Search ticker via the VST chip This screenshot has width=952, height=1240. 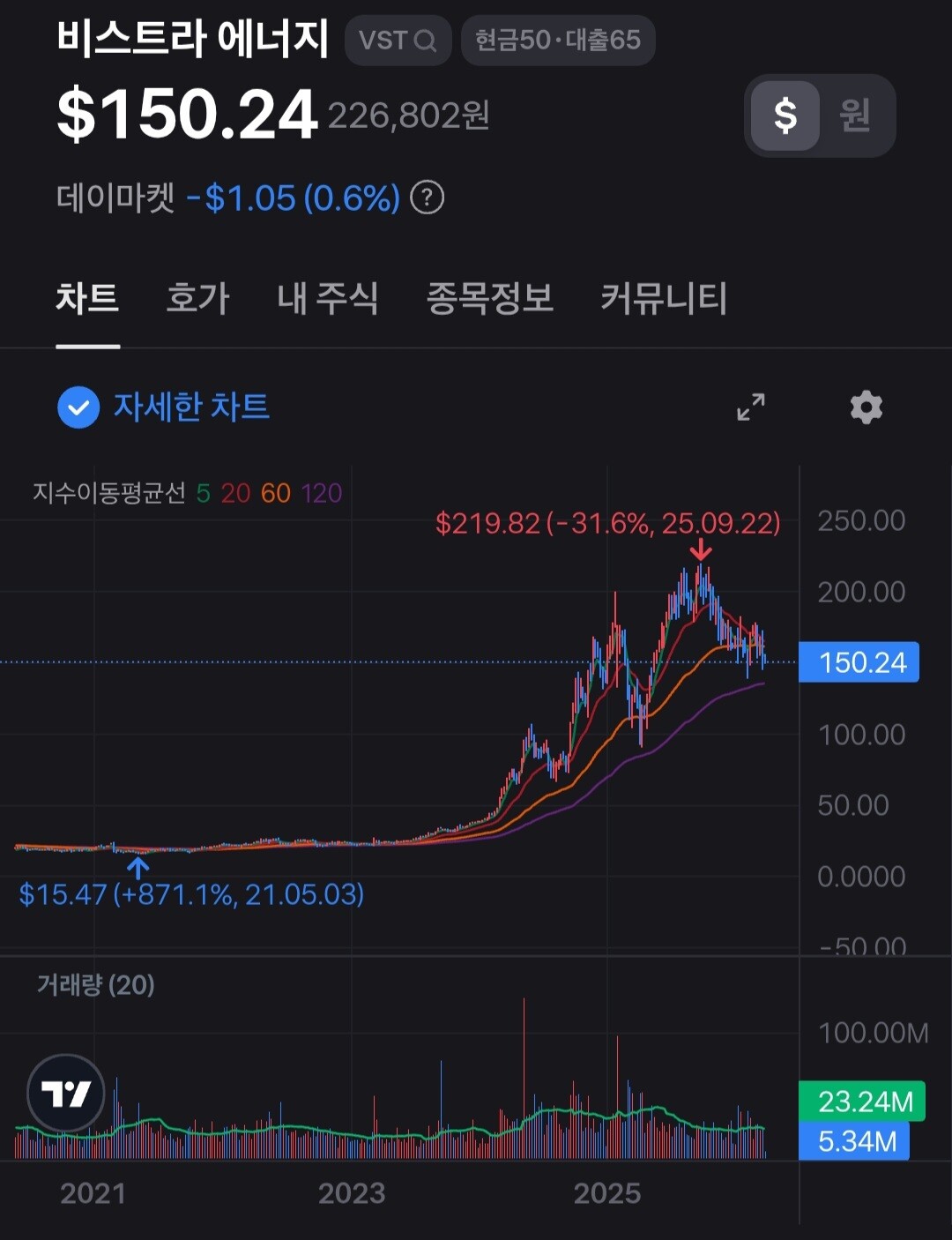(x=398, y=41)
